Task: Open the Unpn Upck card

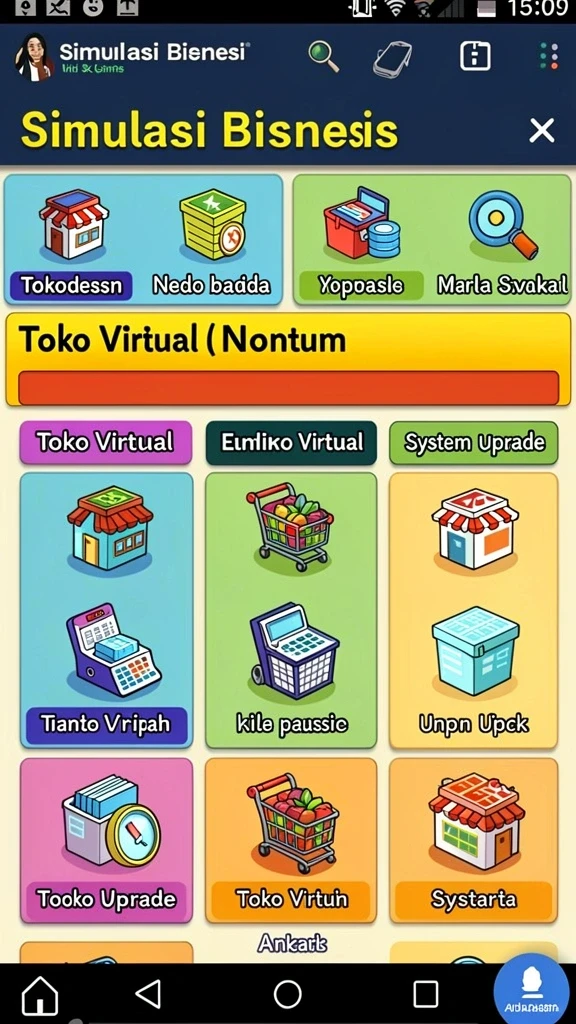Action: click(473, 610)
